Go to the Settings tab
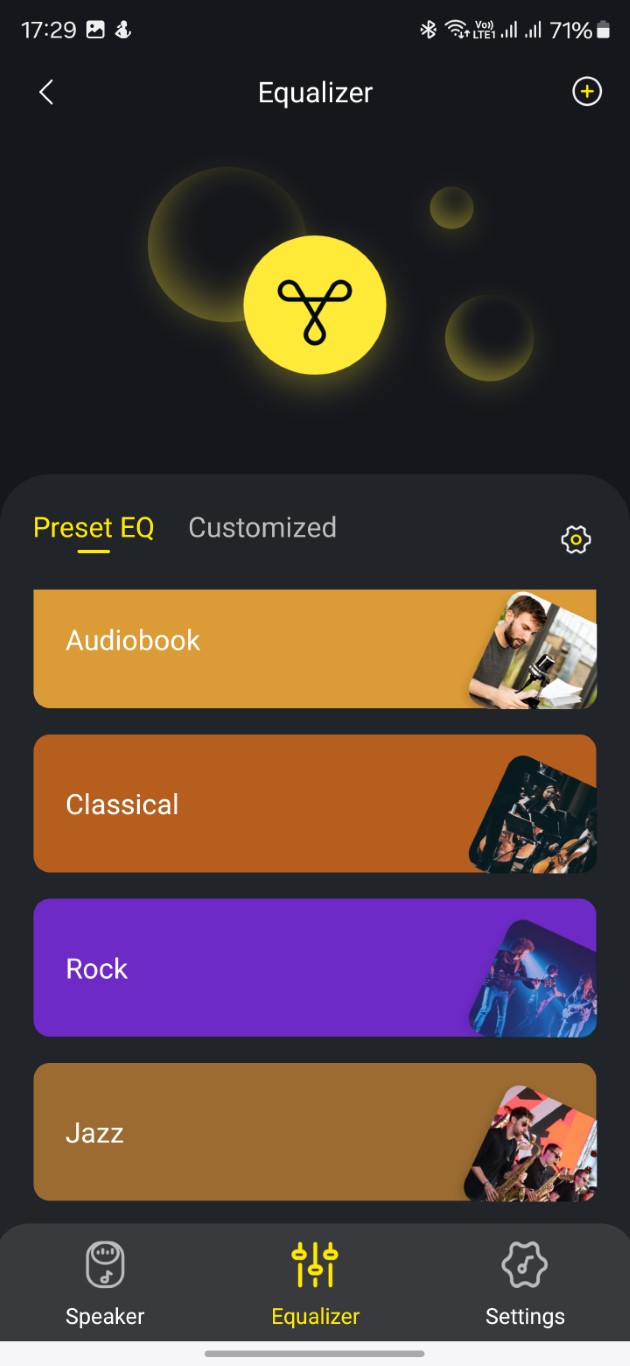This screenshot has width=630, height=1366. point(525,1284)
